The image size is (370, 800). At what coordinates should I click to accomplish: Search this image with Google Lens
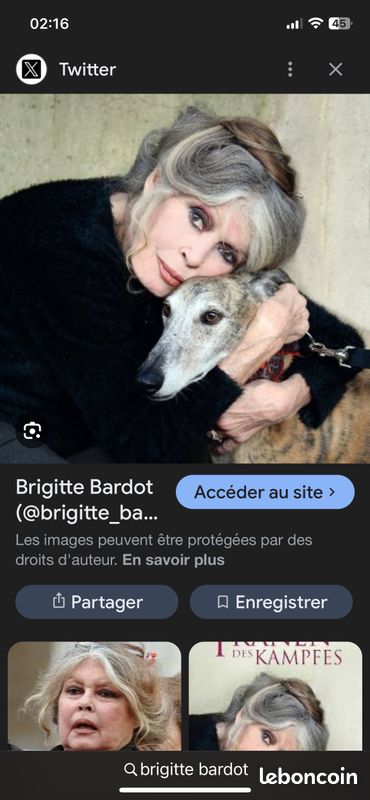32,432
